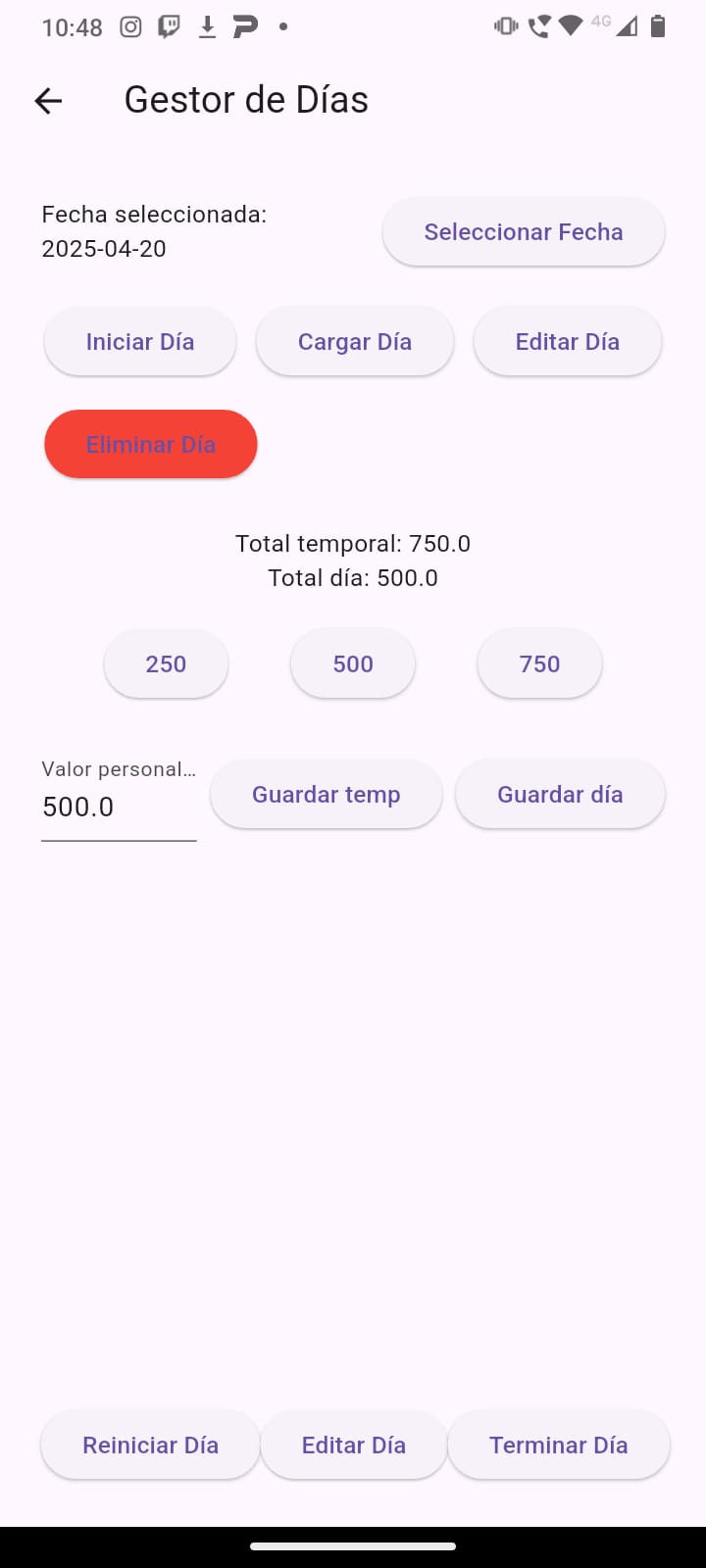The image size is (706, 1568).
Task: Focus the Valor personalizado input field
Action: click(119, 808)
